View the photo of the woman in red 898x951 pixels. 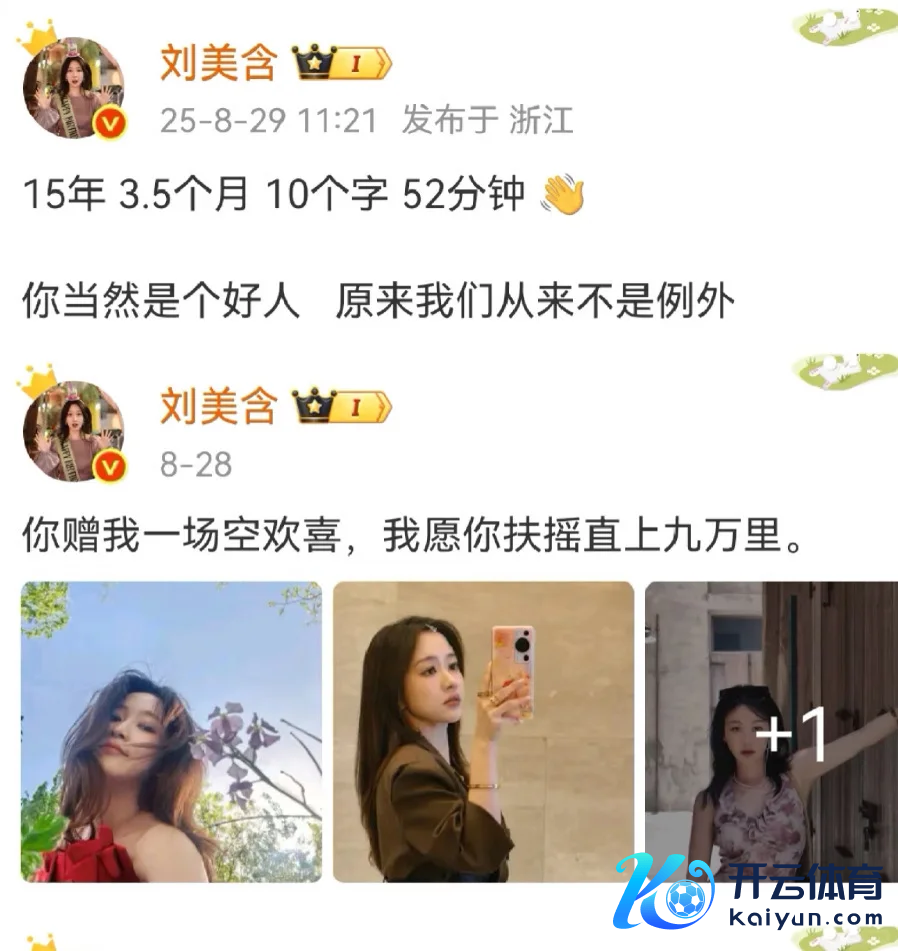pos(171,731)
